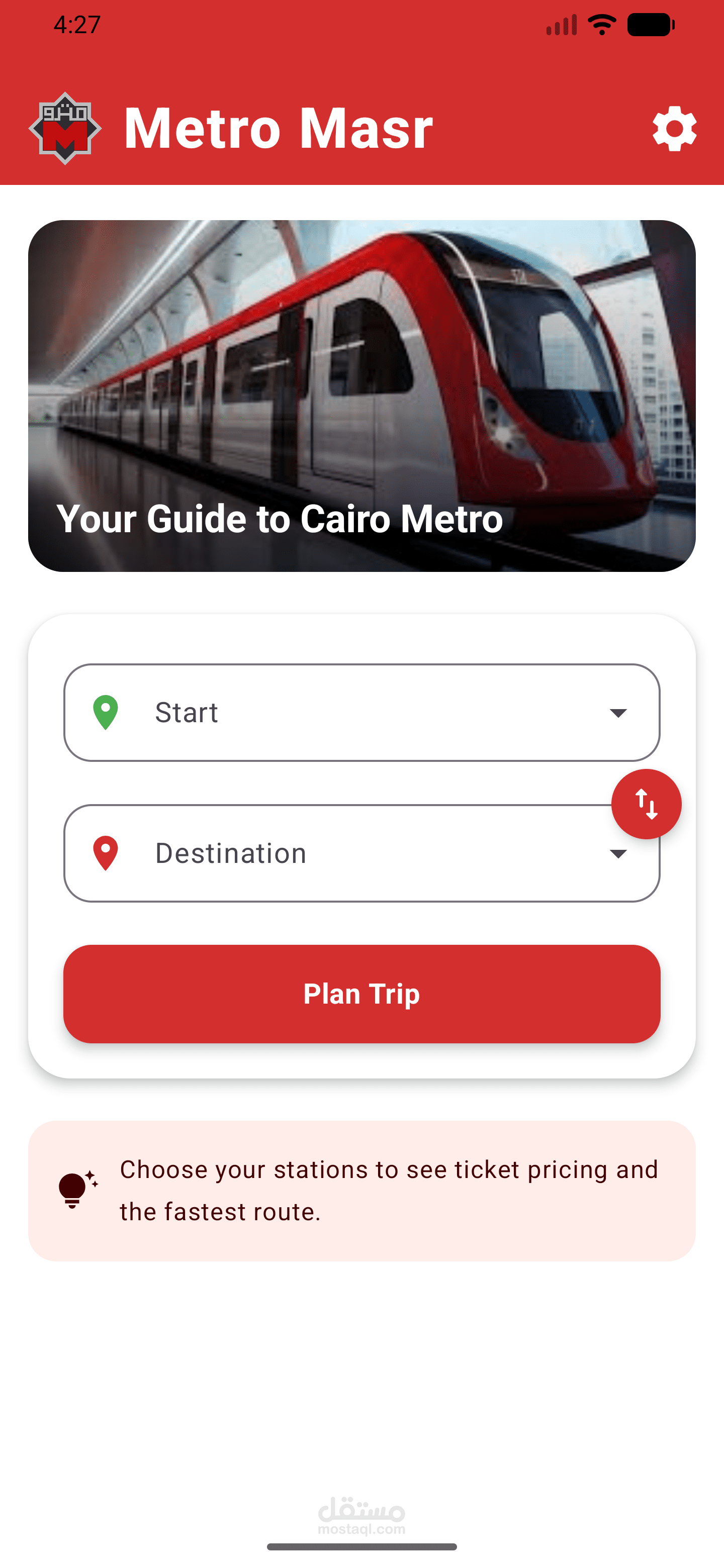The image size is (724, 1568).
Task: Tap the Metro Masr title text
Action: click(x=279, y=127)
